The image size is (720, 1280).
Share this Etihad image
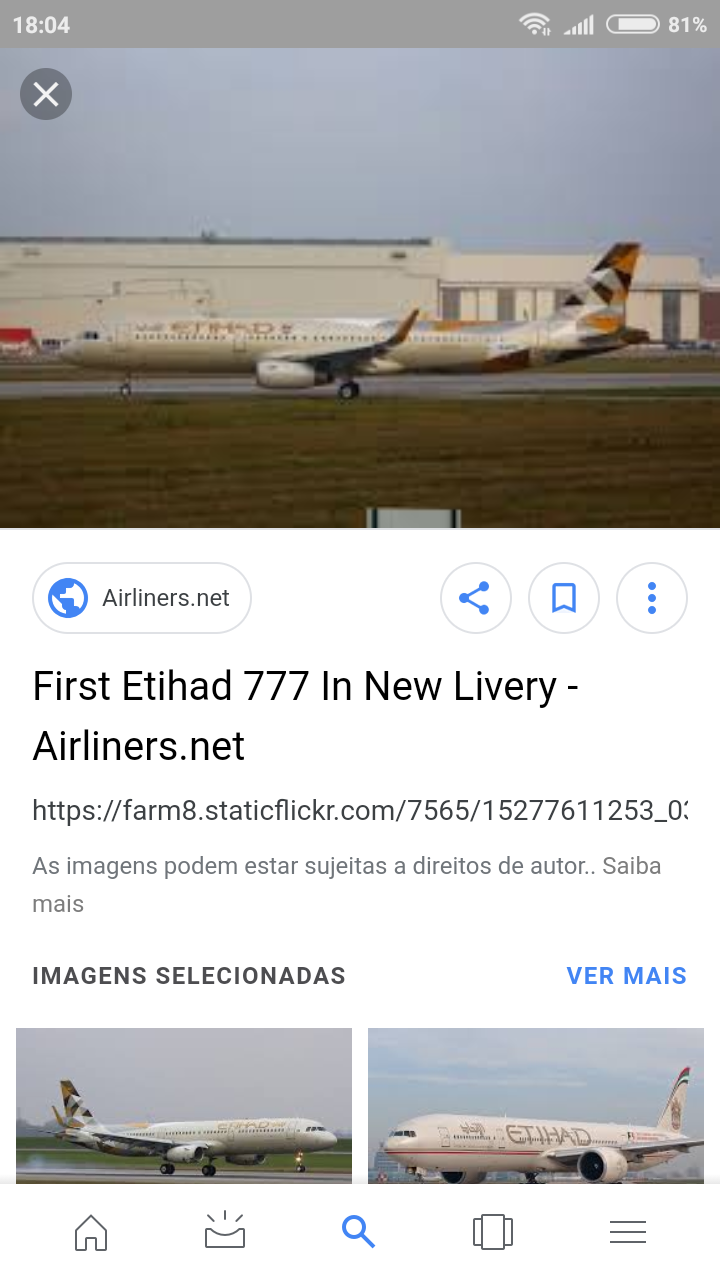point(475,598)
